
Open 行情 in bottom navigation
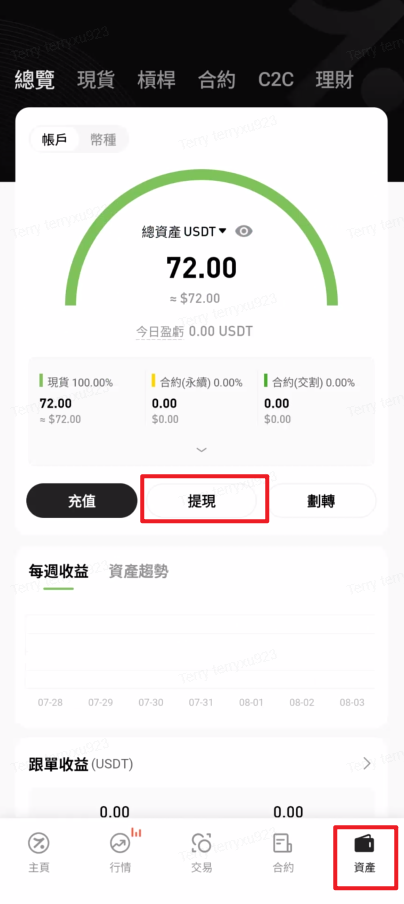pos(120,853)
